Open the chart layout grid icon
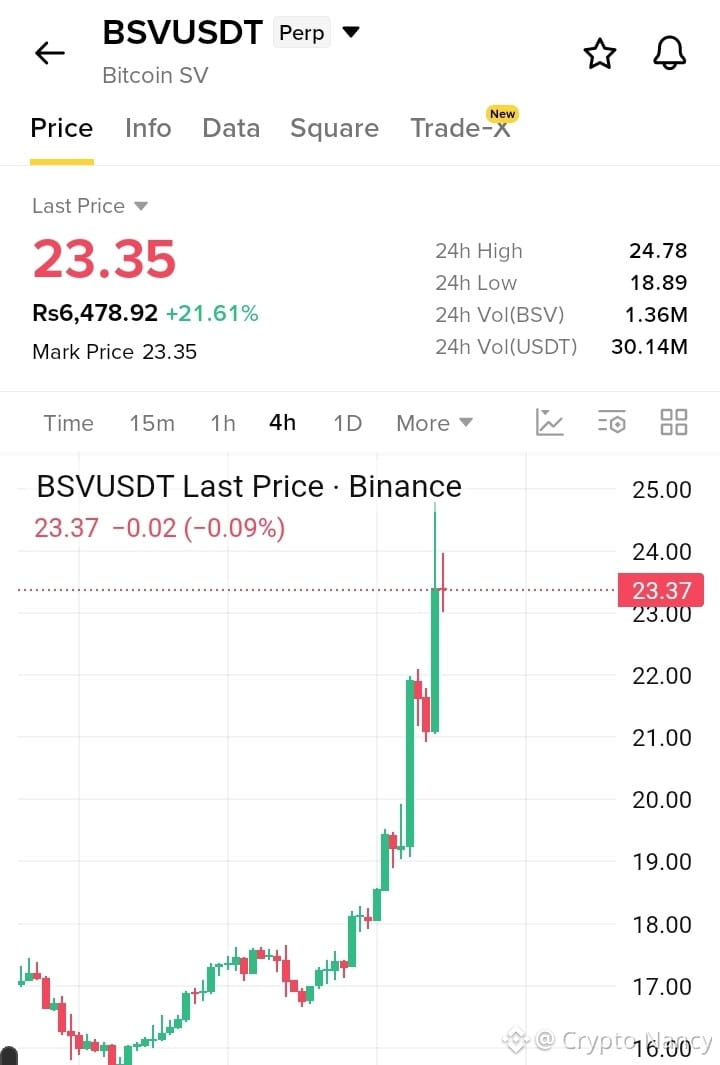Viewport: 720px width, 1065px height. pyautogui.click(x=674, y=422)
